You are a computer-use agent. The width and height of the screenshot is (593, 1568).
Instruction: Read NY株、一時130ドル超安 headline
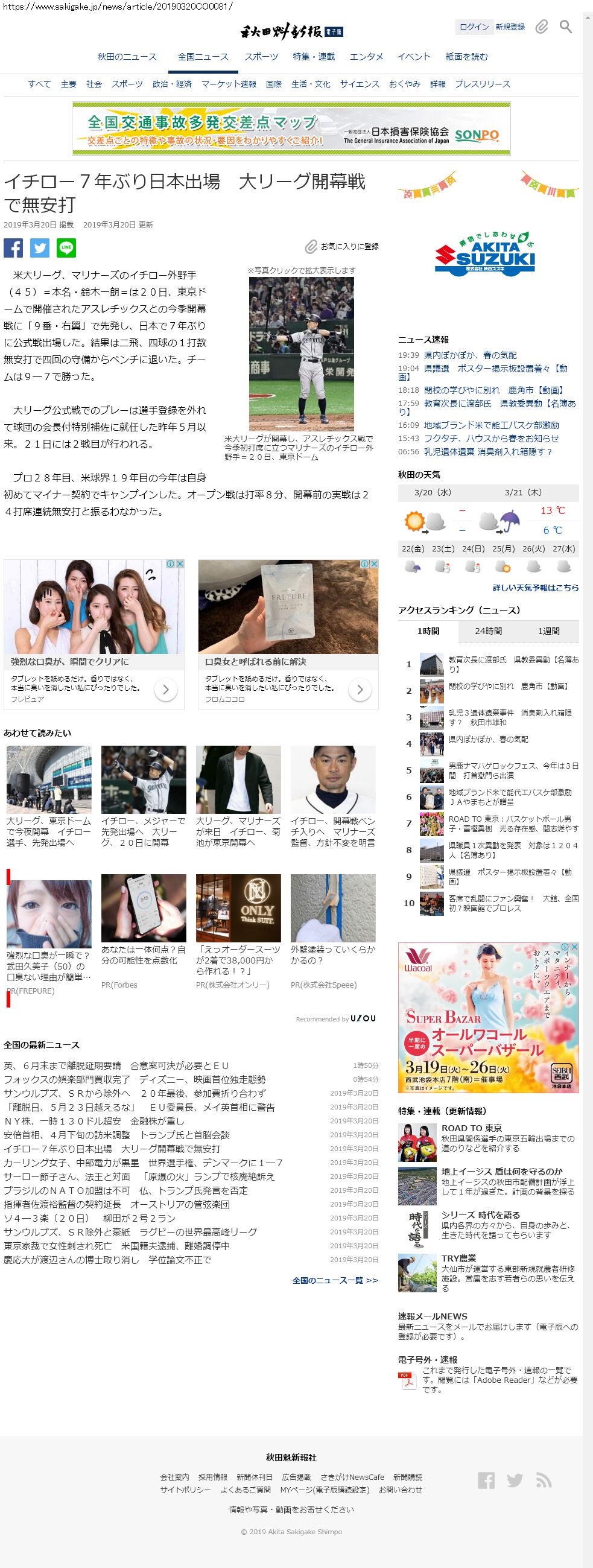tap(94, 1121)
